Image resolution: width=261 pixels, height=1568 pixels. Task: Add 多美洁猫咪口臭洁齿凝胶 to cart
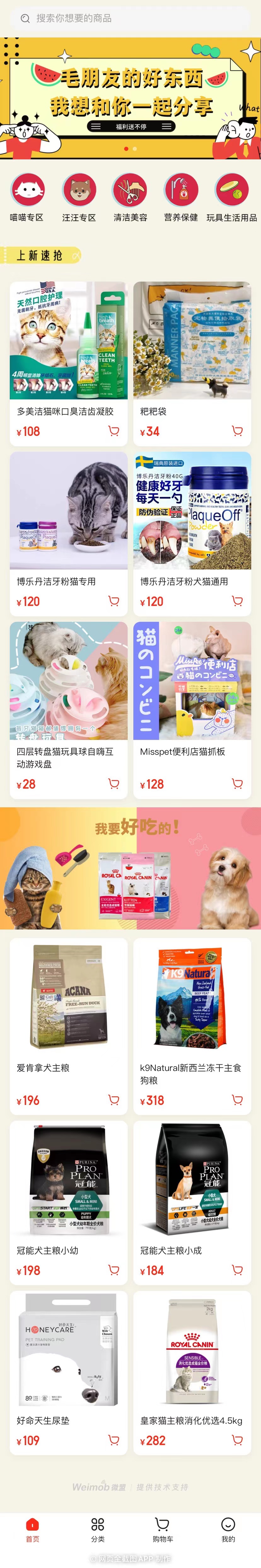coord(113,431)
